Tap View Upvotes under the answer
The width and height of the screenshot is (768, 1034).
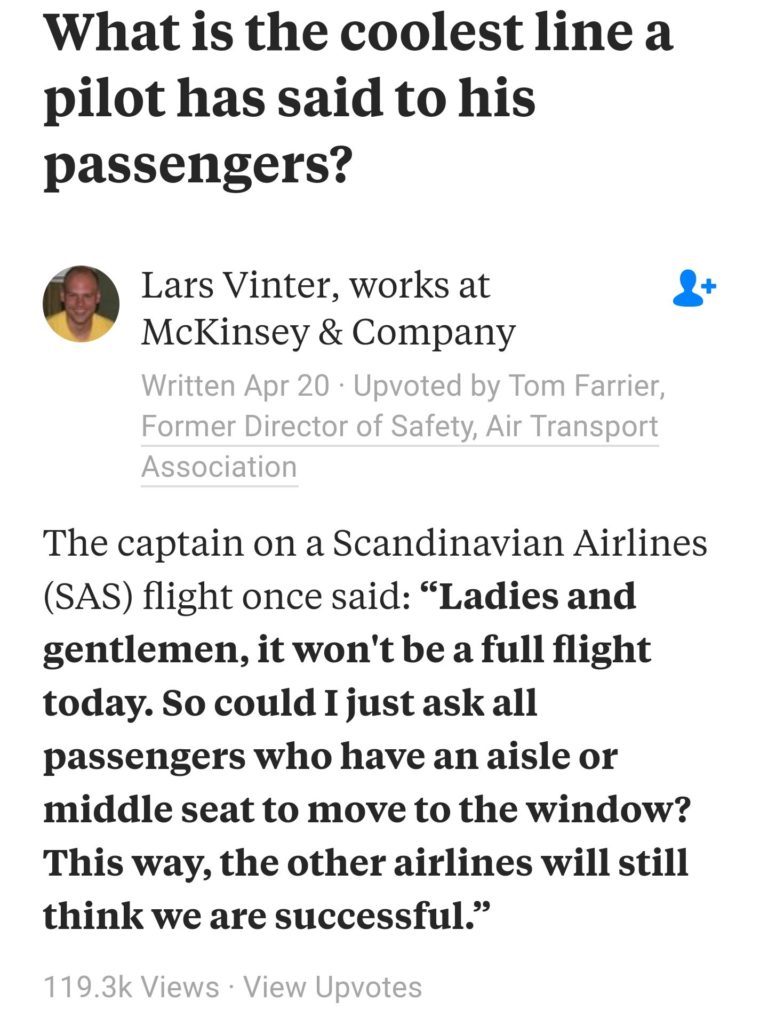(x=333, y=988)
